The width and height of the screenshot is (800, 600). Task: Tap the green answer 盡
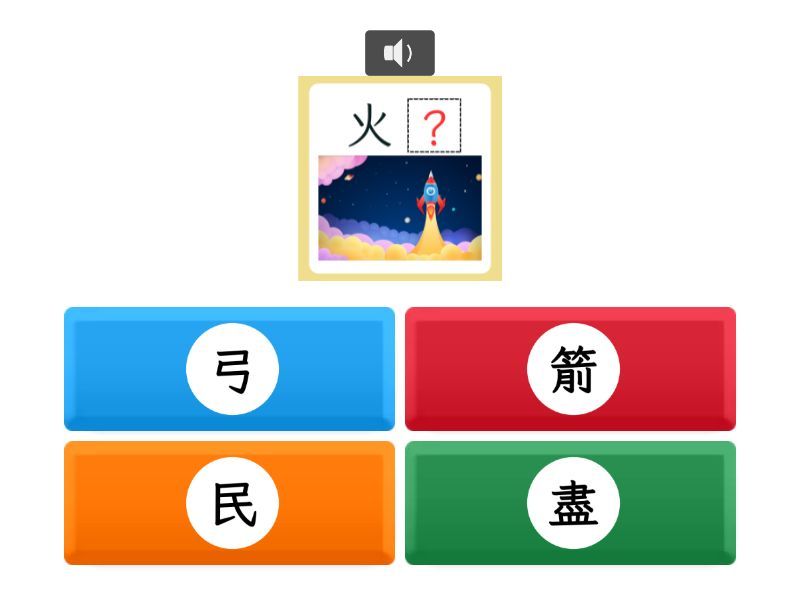tap(571, 503)
